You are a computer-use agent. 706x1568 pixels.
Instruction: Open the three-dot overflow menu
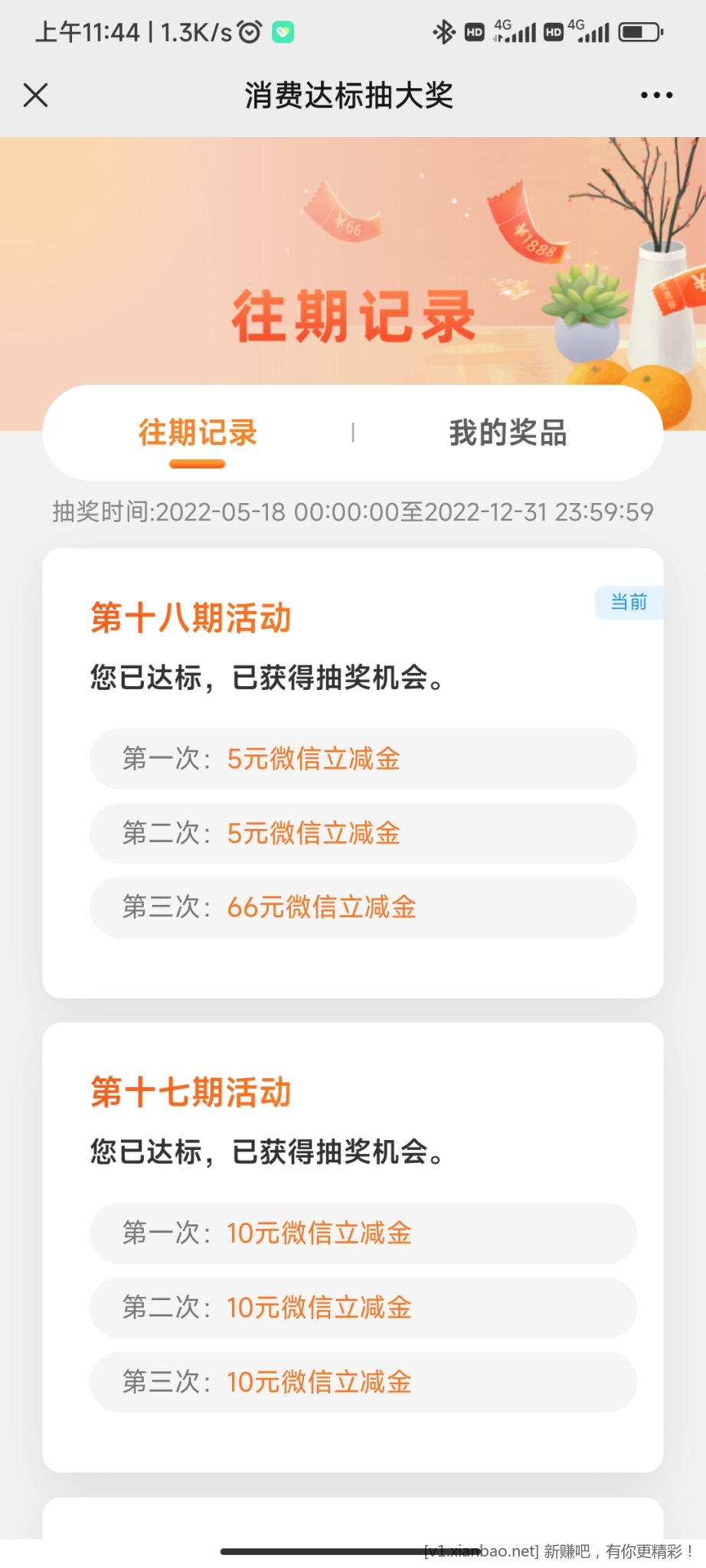[656, 96]
